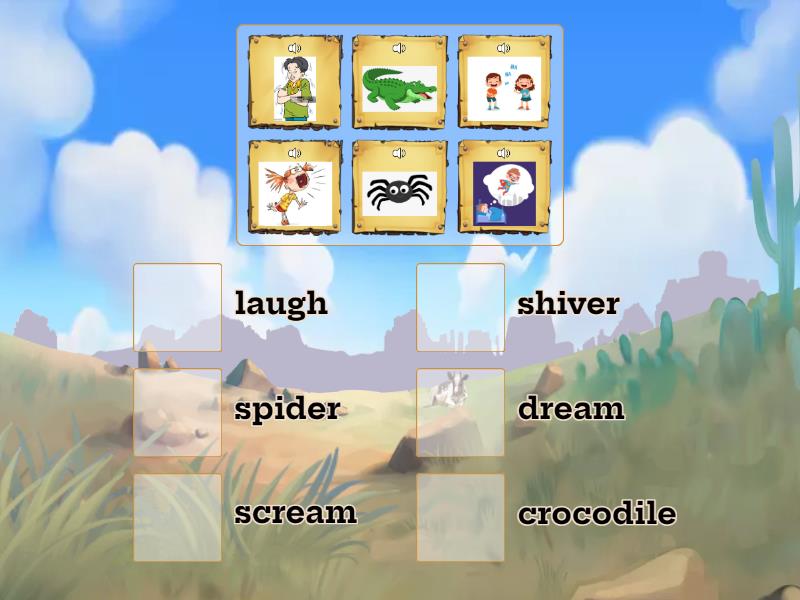Tap the empty slot beside crocodile
This screenshot has width=800, height=600.
461,517
